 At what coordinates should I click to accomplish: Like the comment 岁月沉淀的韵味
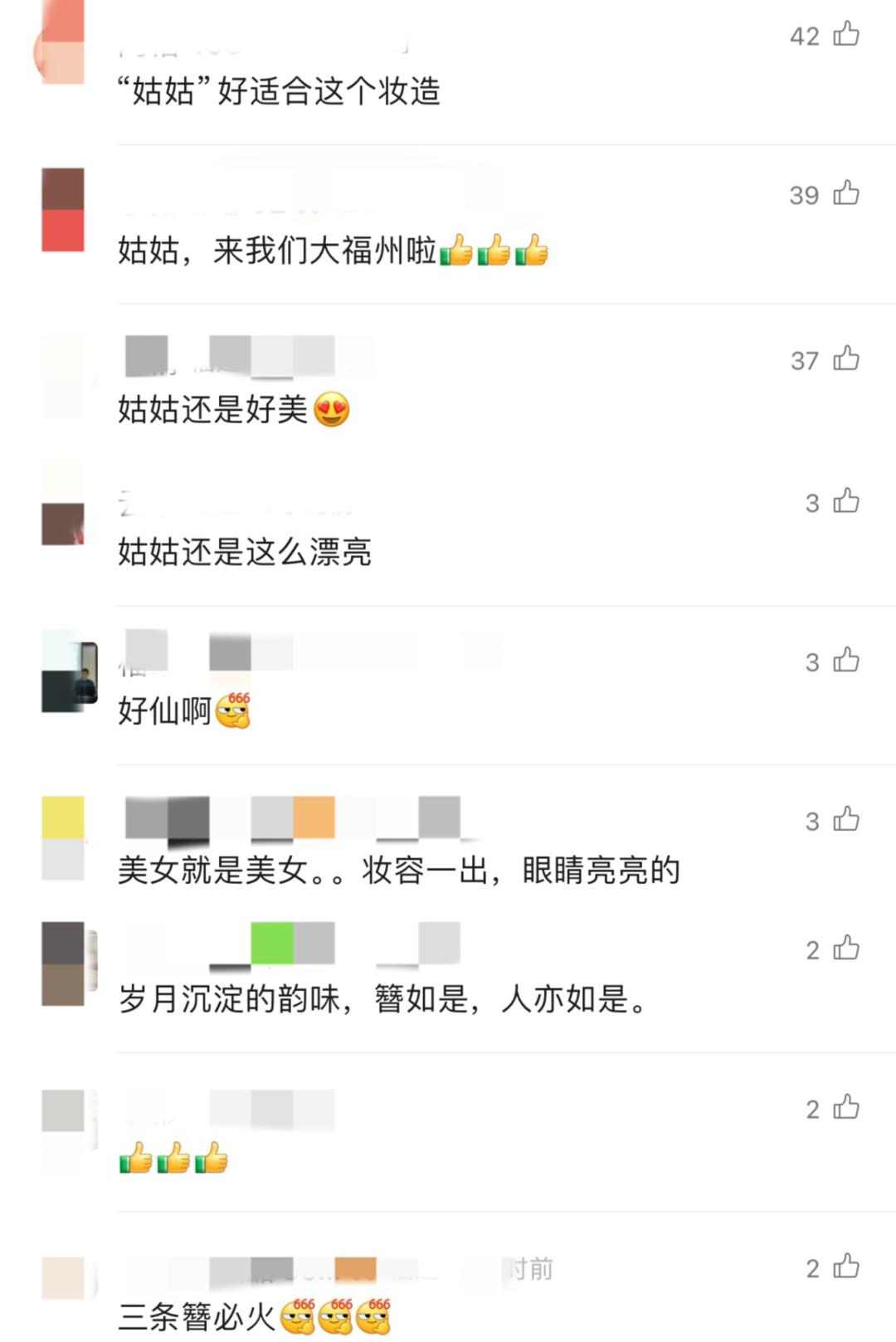coord(845,949)
